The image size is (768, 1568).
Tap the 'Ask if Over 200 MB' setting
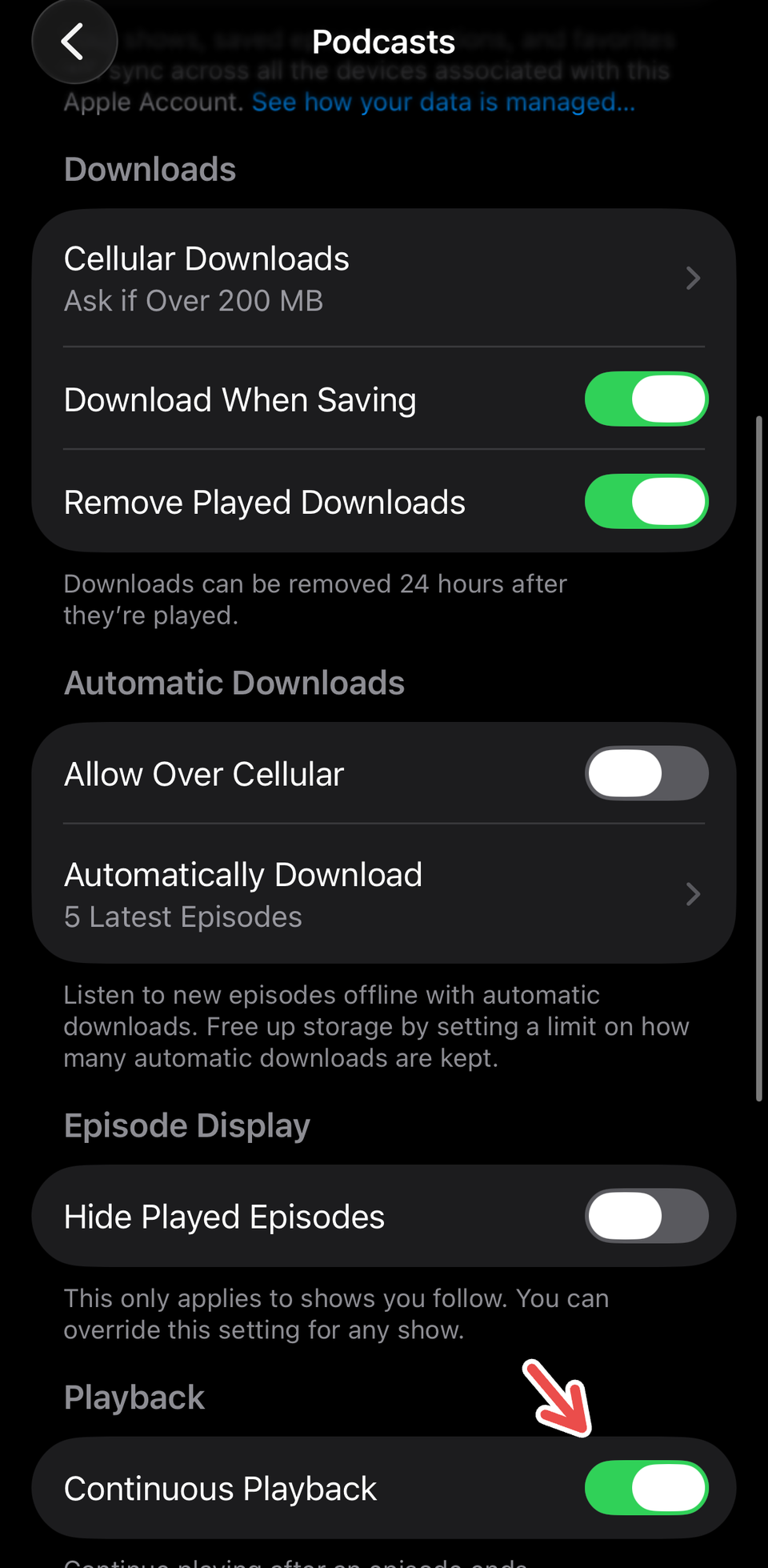click(194, 300)
